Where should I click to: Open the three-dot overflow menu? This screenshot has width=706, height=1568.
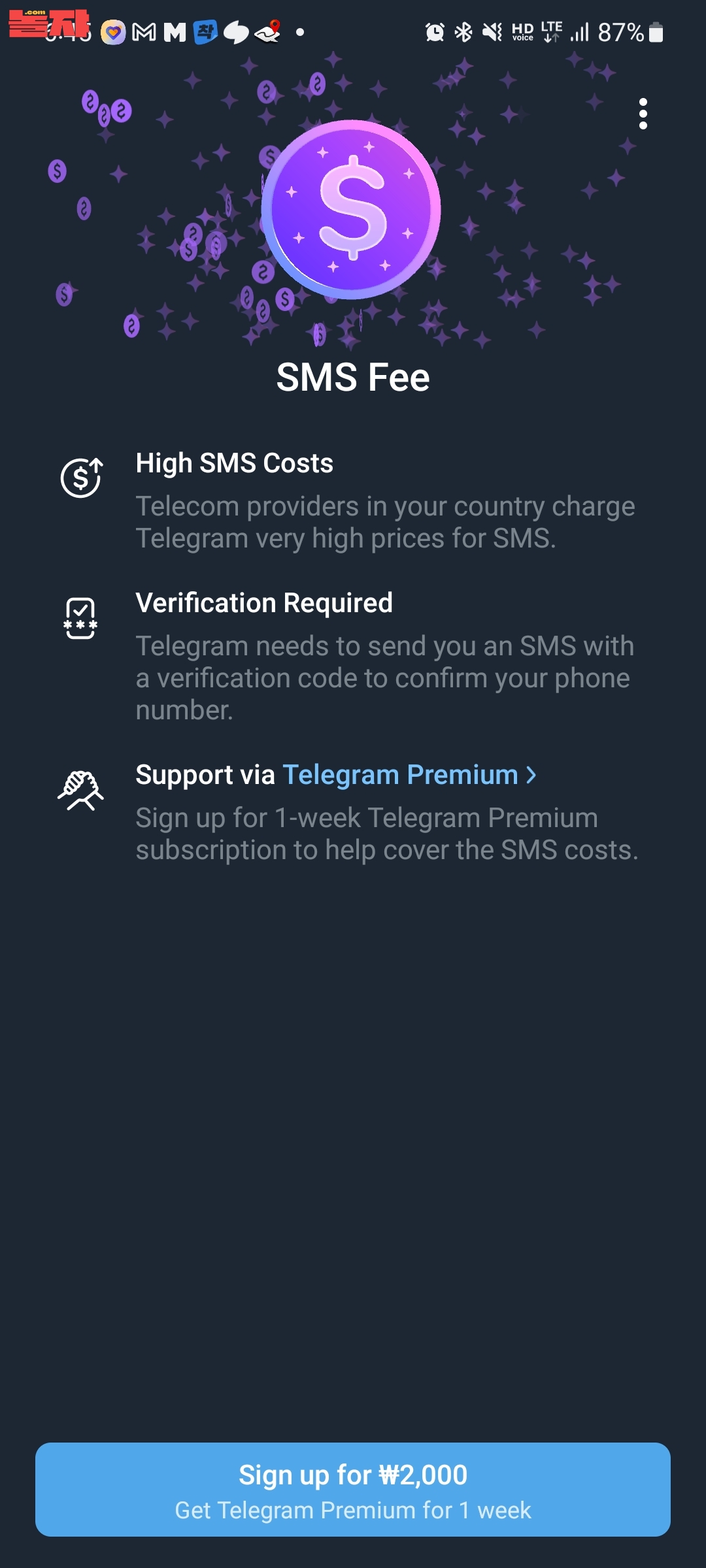[x=643, y=114]
